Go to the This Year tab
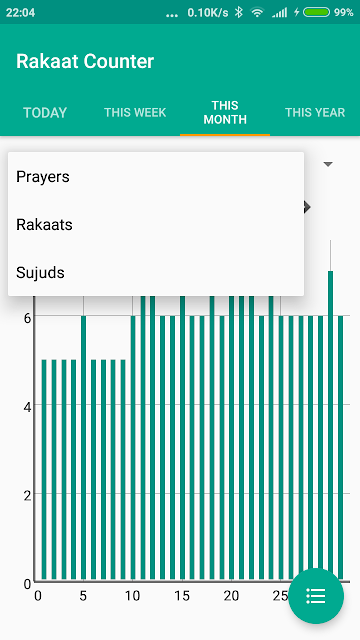This screenshot has width=360, height=640. [x=315, y=112]
